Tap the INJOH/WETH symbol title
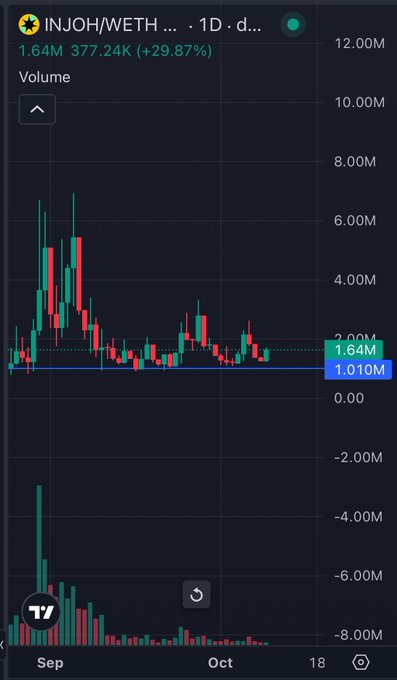Screen dimensions: 397x680 pos(111,25)
